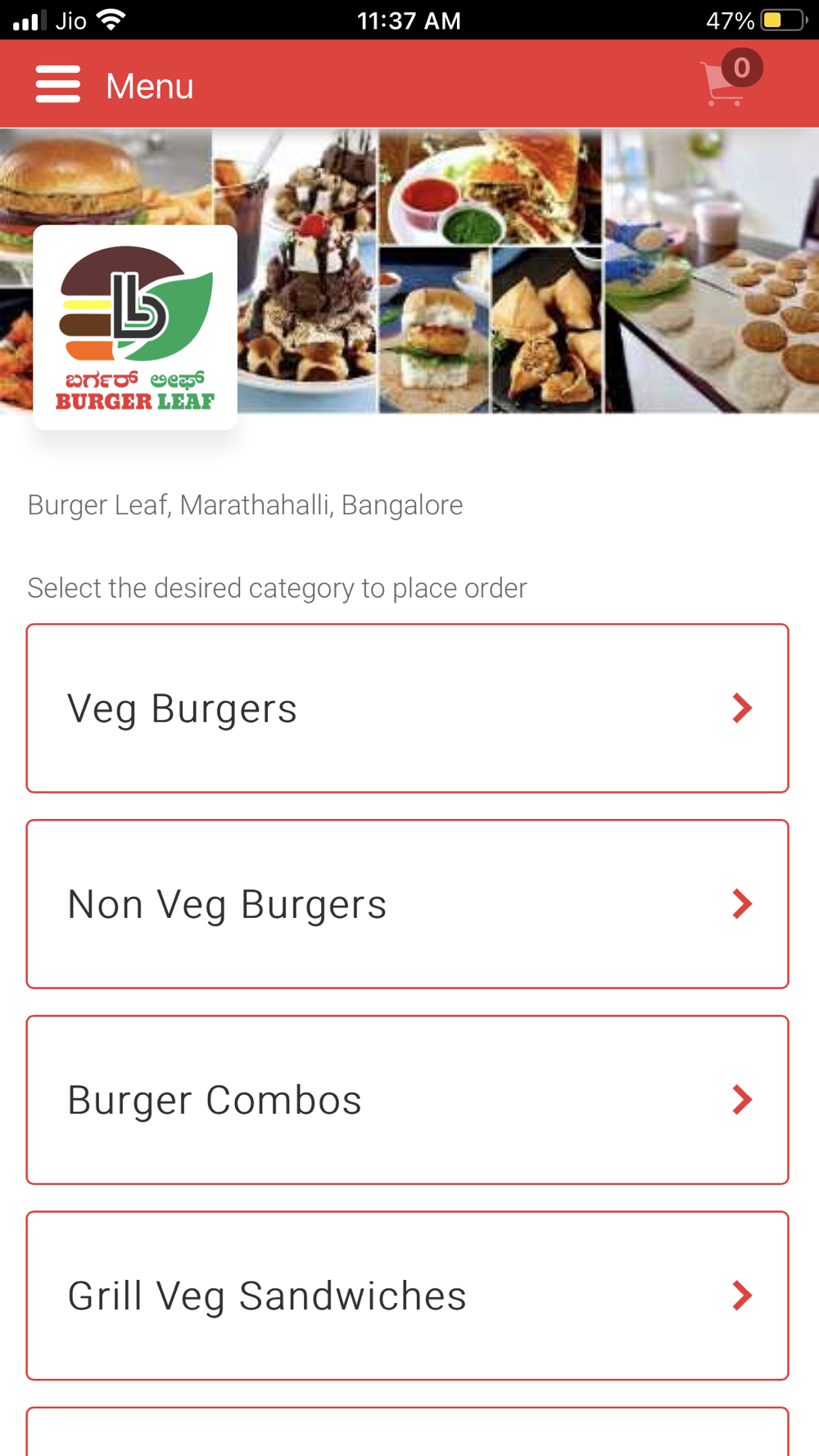Browse the Burger Combos category
This screenshot has height=1456, width=819.
tap(407, 1100)
